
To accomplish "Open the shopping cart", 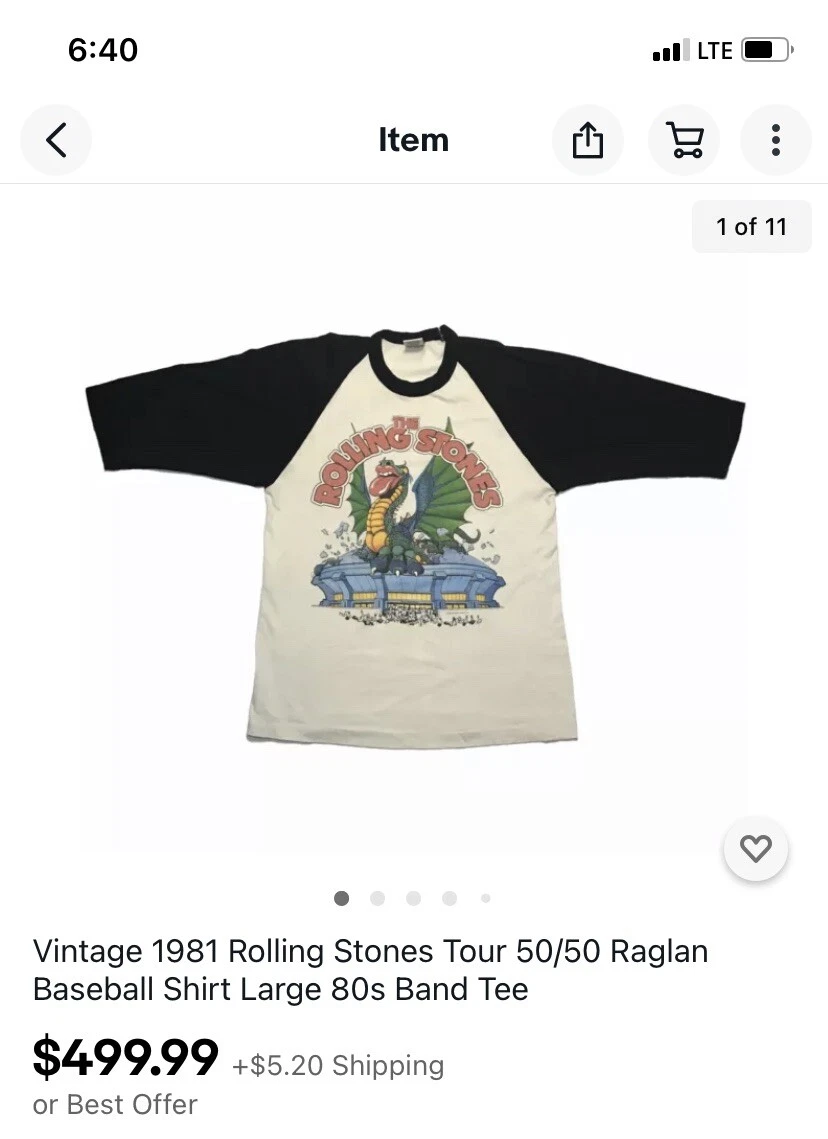I will [x=684, y=140].
